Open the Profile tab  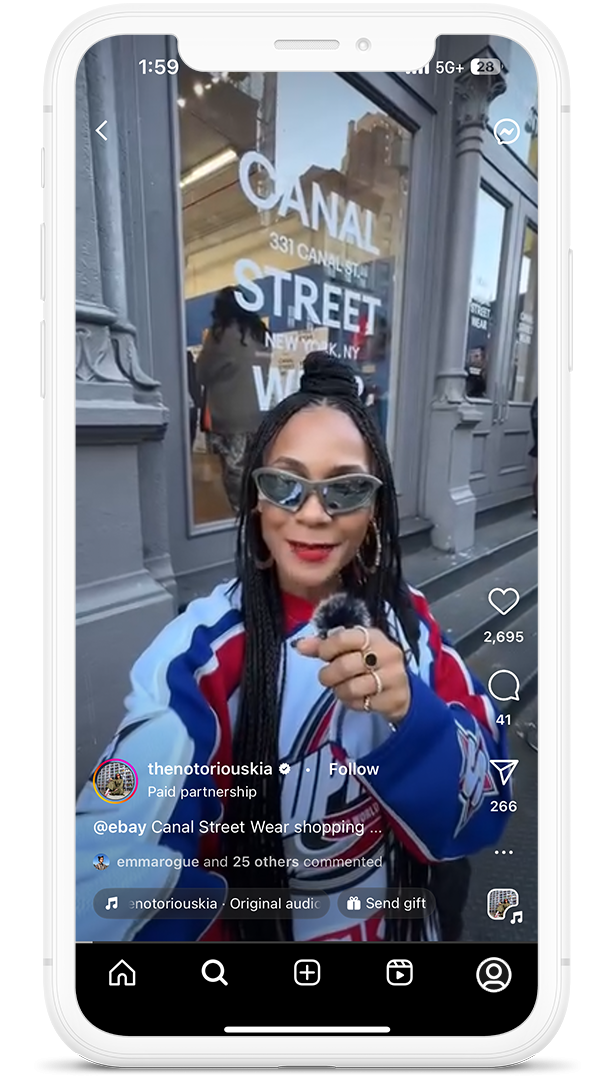[x=494, y=974]
